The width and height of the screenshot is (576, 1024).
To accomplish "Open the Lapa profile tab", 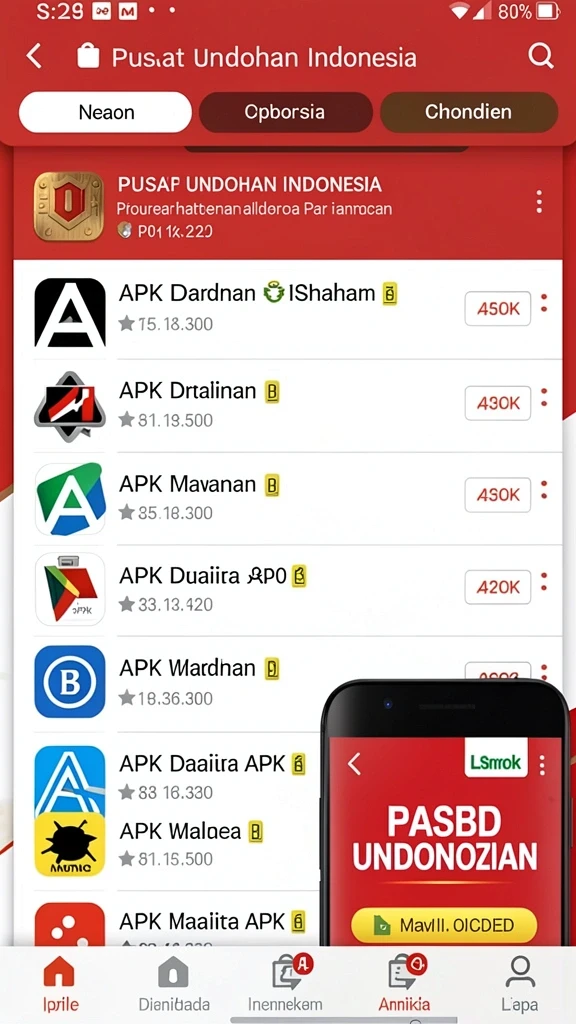I will tap(520, 984).
